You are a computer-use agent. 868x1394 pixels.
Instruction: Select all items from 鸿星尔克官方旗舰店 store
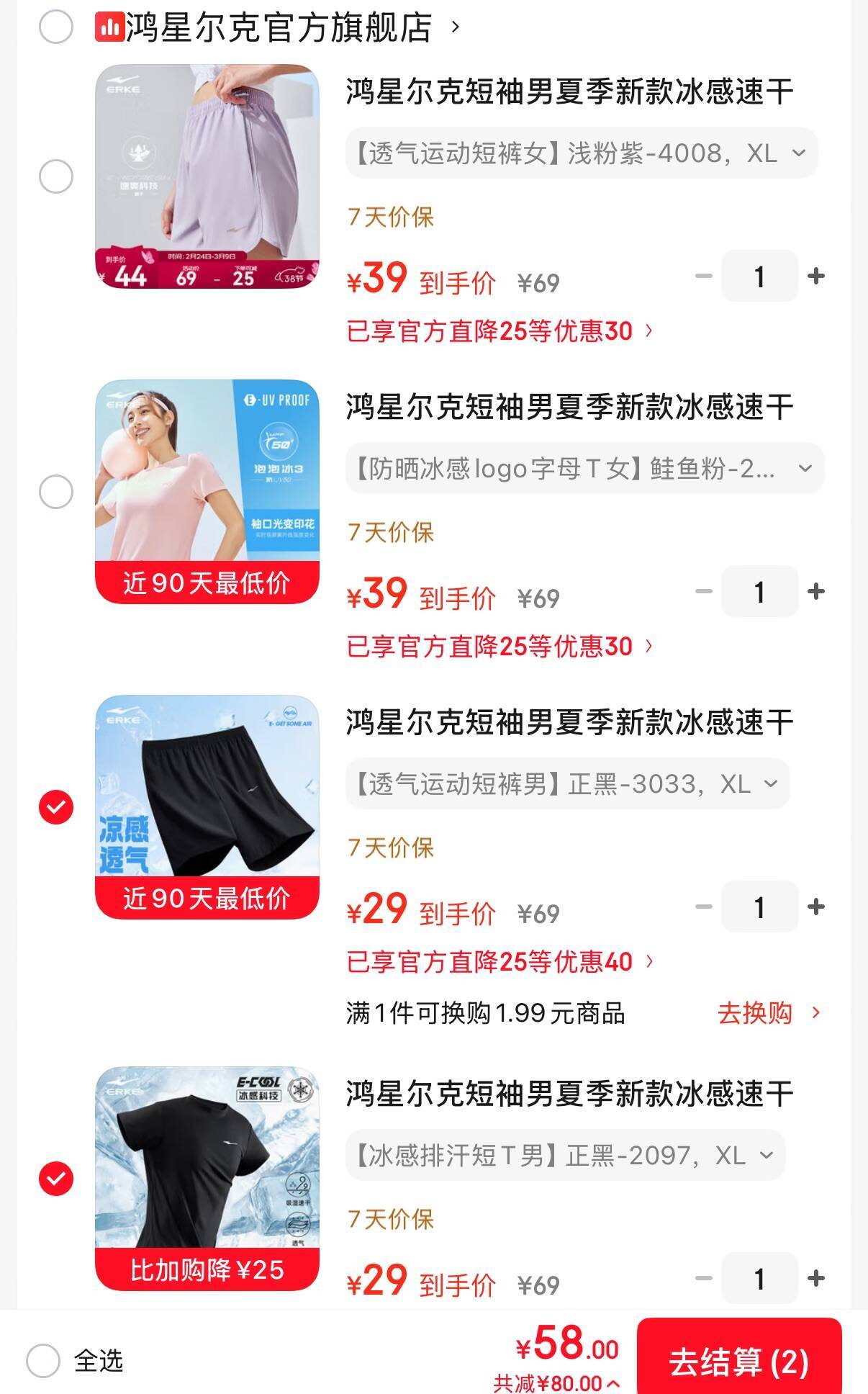click(56, 27)
